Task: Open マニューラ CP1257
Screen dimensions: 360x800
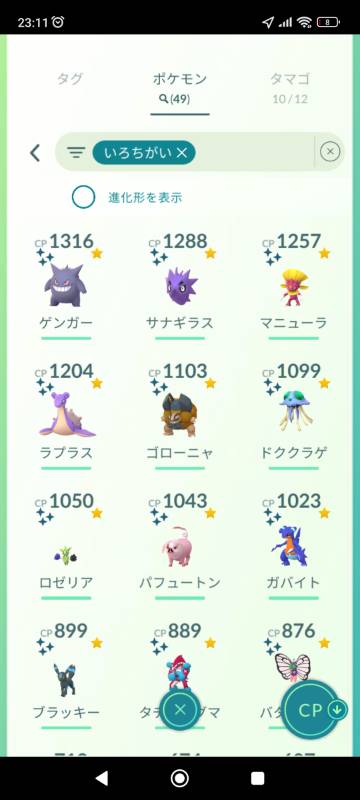Action: (x=294, y=285)
